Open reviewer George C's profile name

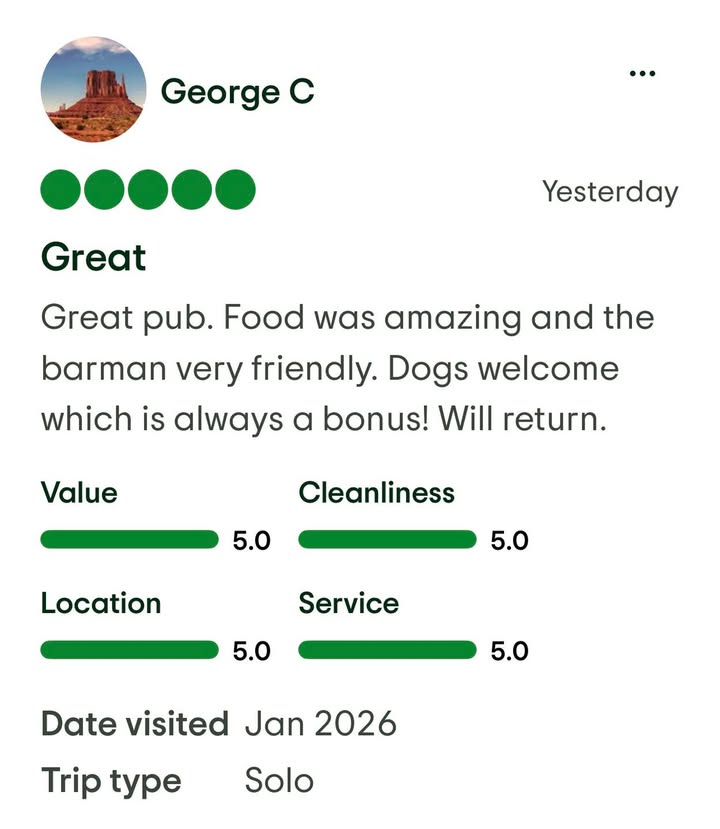click(x=237, y=92)
